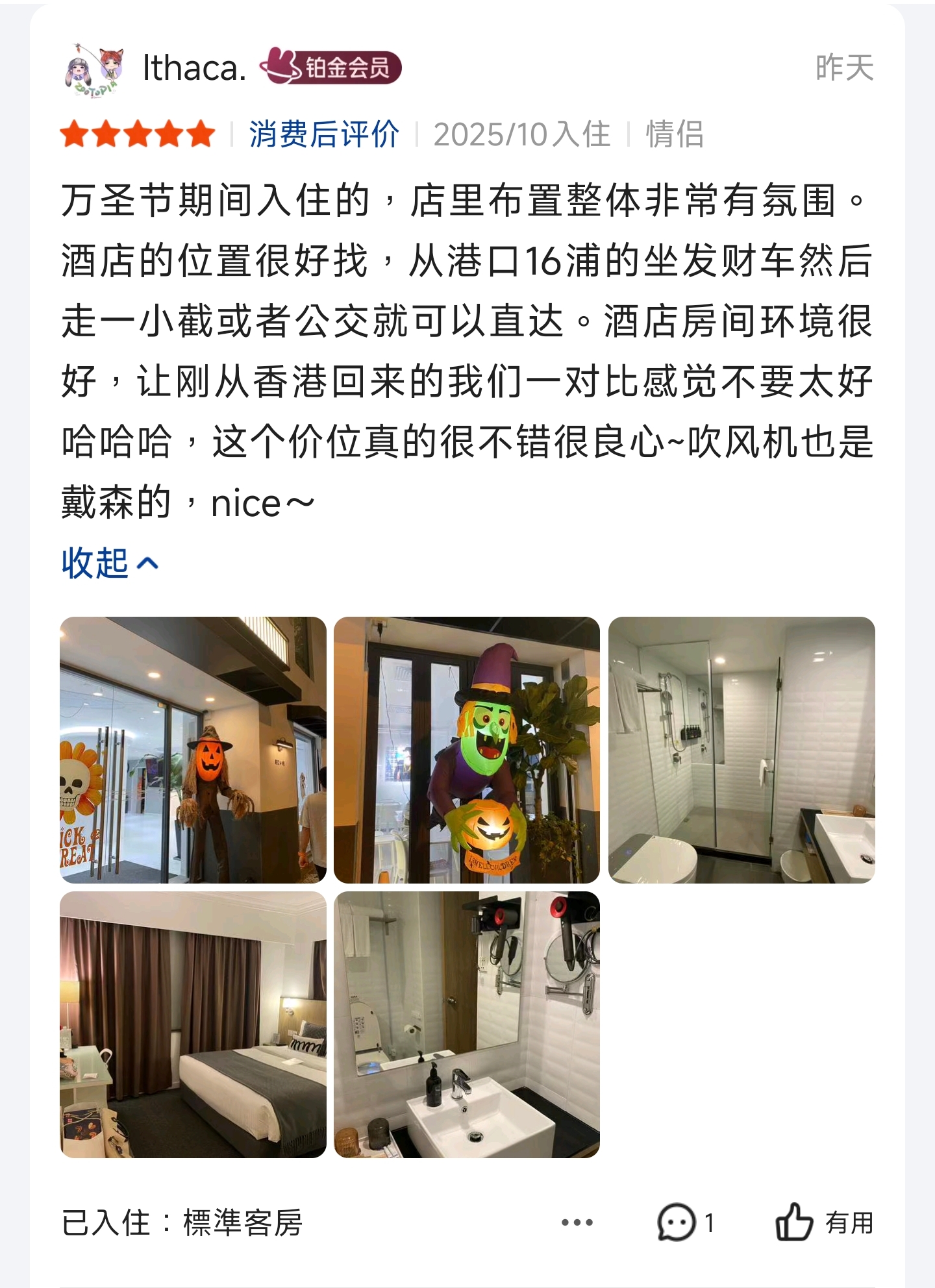Open the three-dot more options menu

577,1222
